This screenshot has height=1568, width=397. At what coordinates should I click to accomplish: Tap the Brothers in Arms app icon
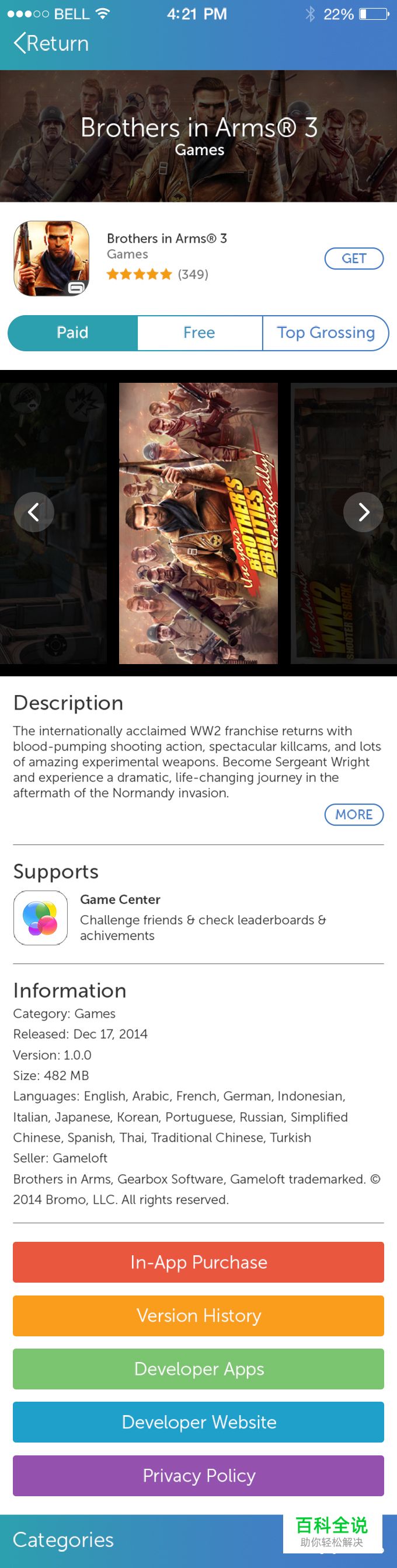[52, 259]
